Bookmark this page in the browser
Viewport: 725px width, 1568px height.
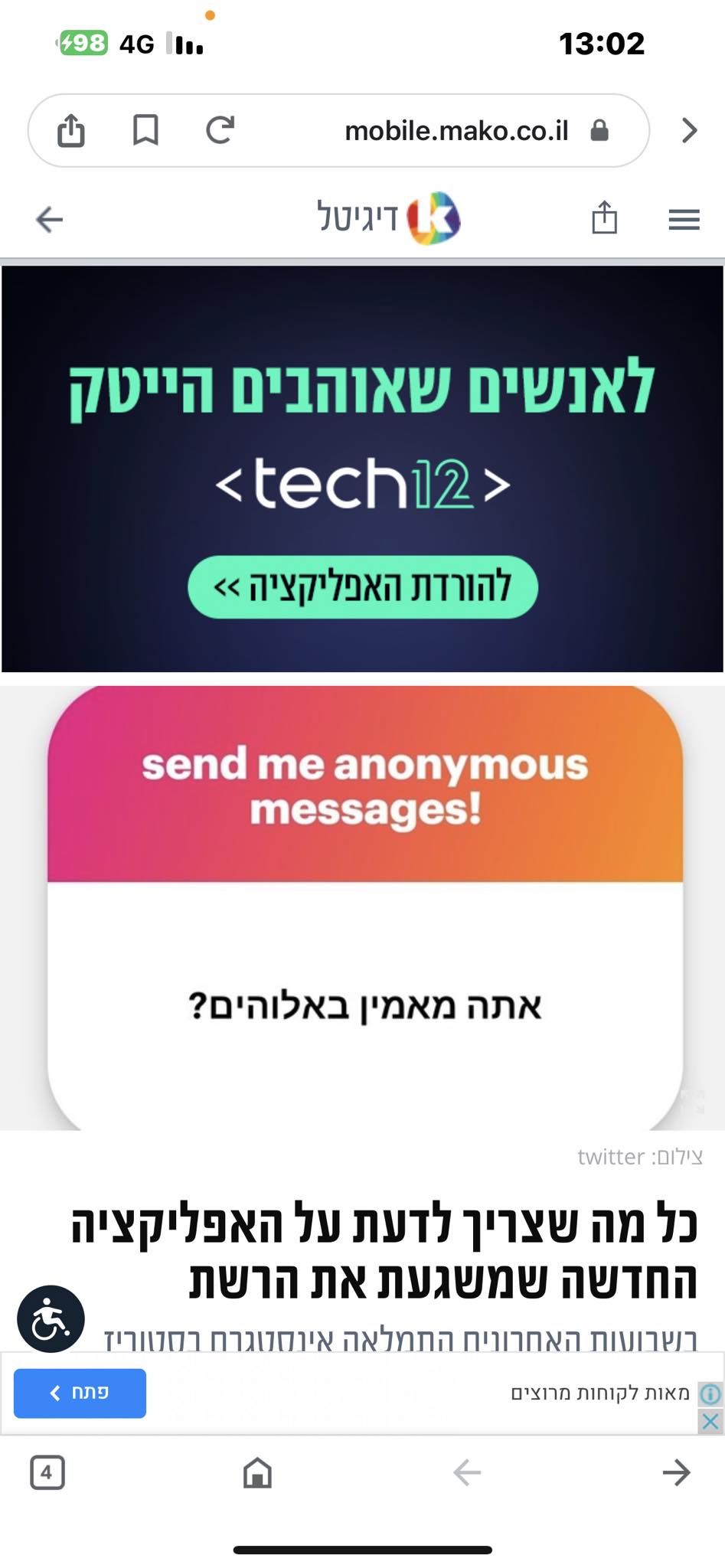(145, 130)
